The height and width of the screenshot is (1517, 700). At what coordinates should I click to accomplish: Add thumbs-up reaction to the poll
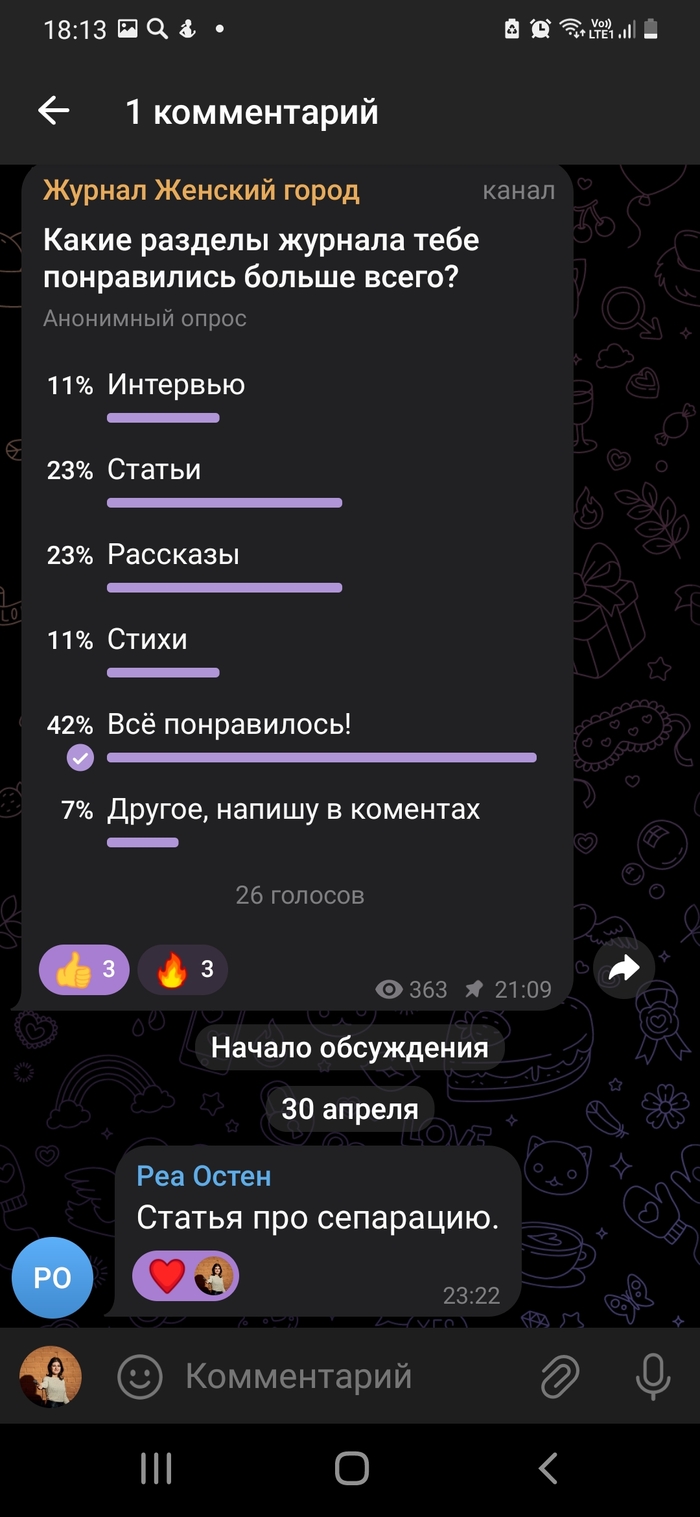tap(84, 969)
